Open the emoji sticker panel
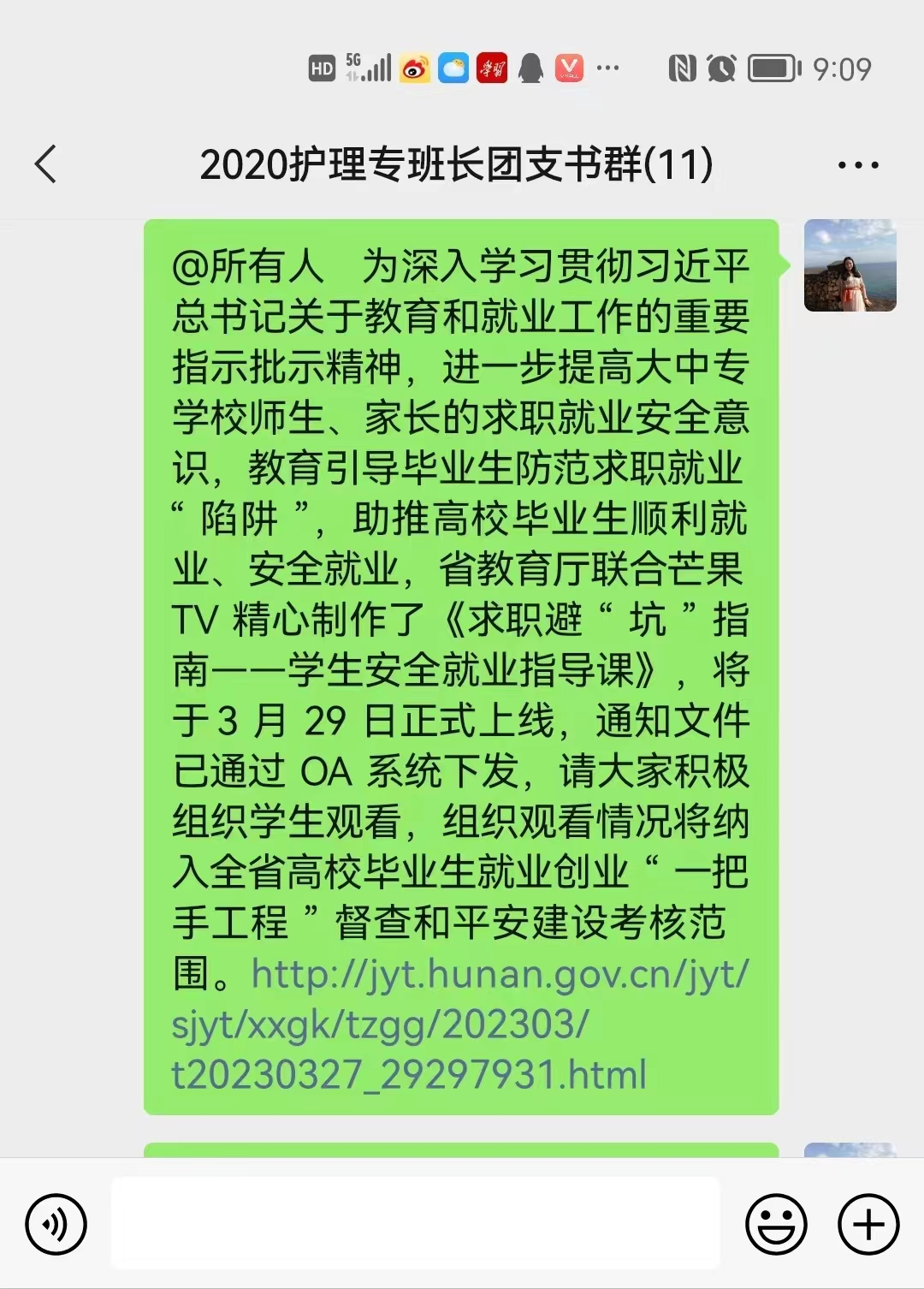This screenshot has width=924, height=1289. 776,1225
